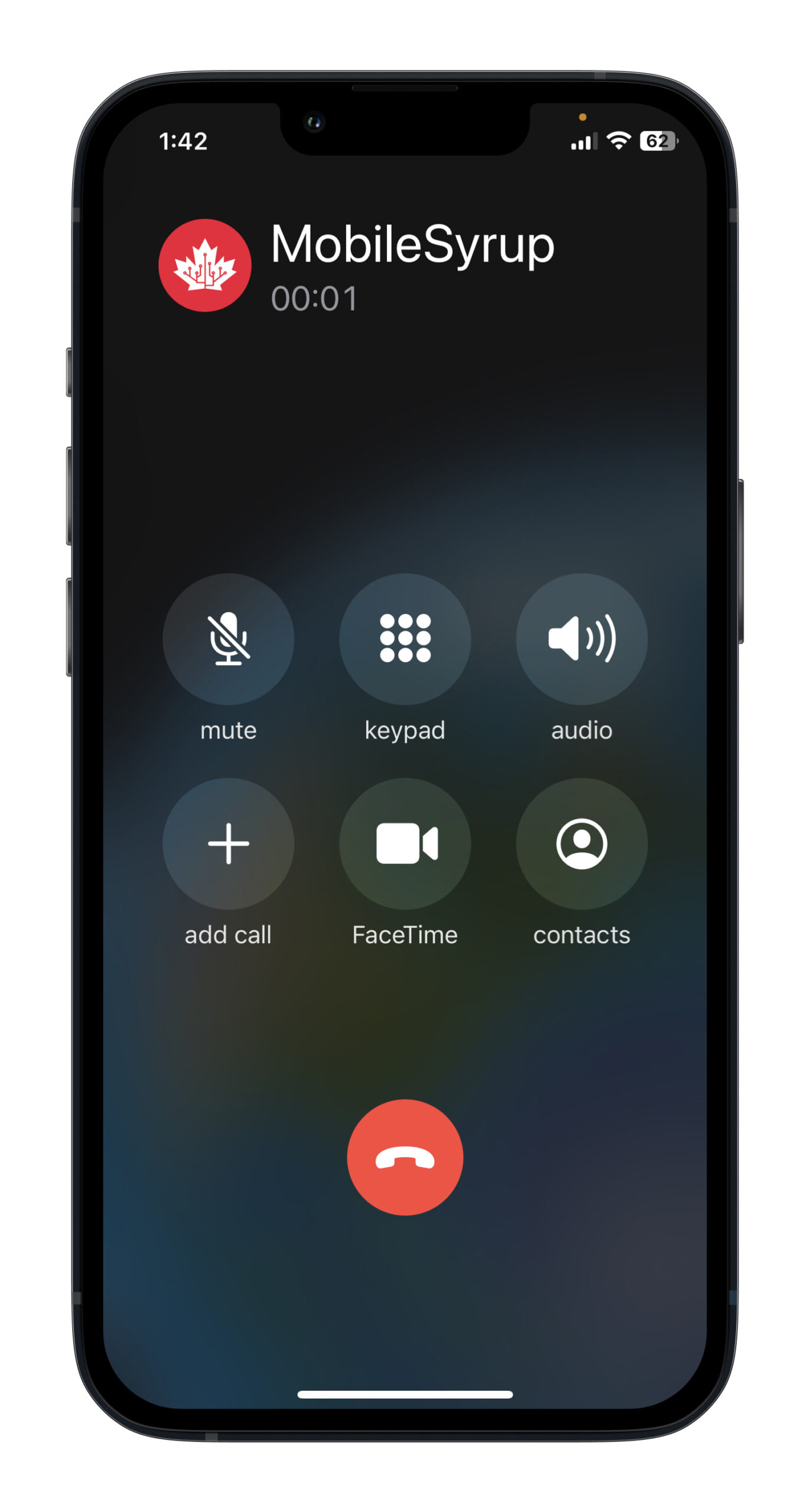Screen dimensions: 810x1512
Task: Mute the call microphone
Action: point(228,638)
